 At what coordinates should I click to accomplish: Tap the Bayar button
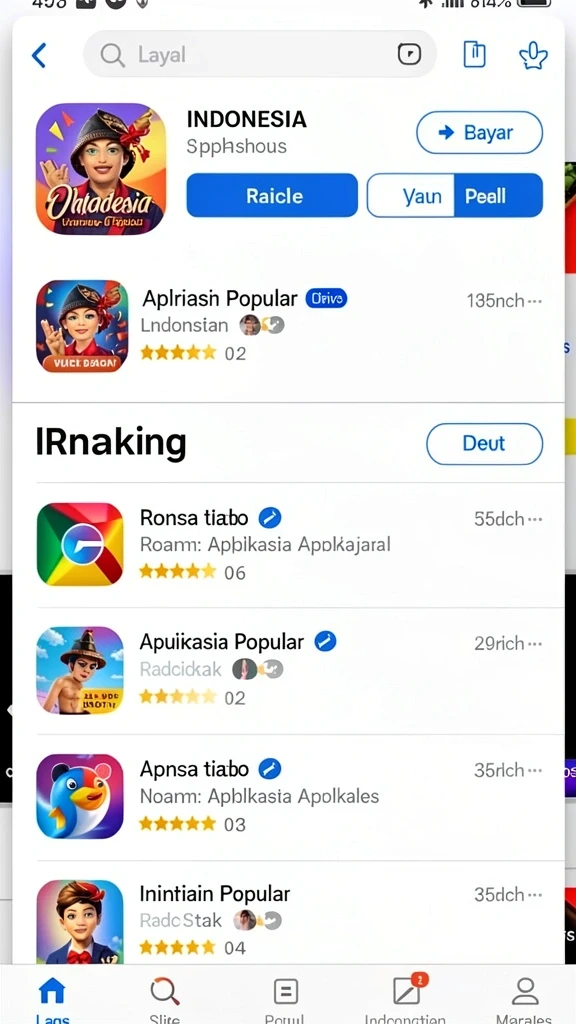point(479,133)
